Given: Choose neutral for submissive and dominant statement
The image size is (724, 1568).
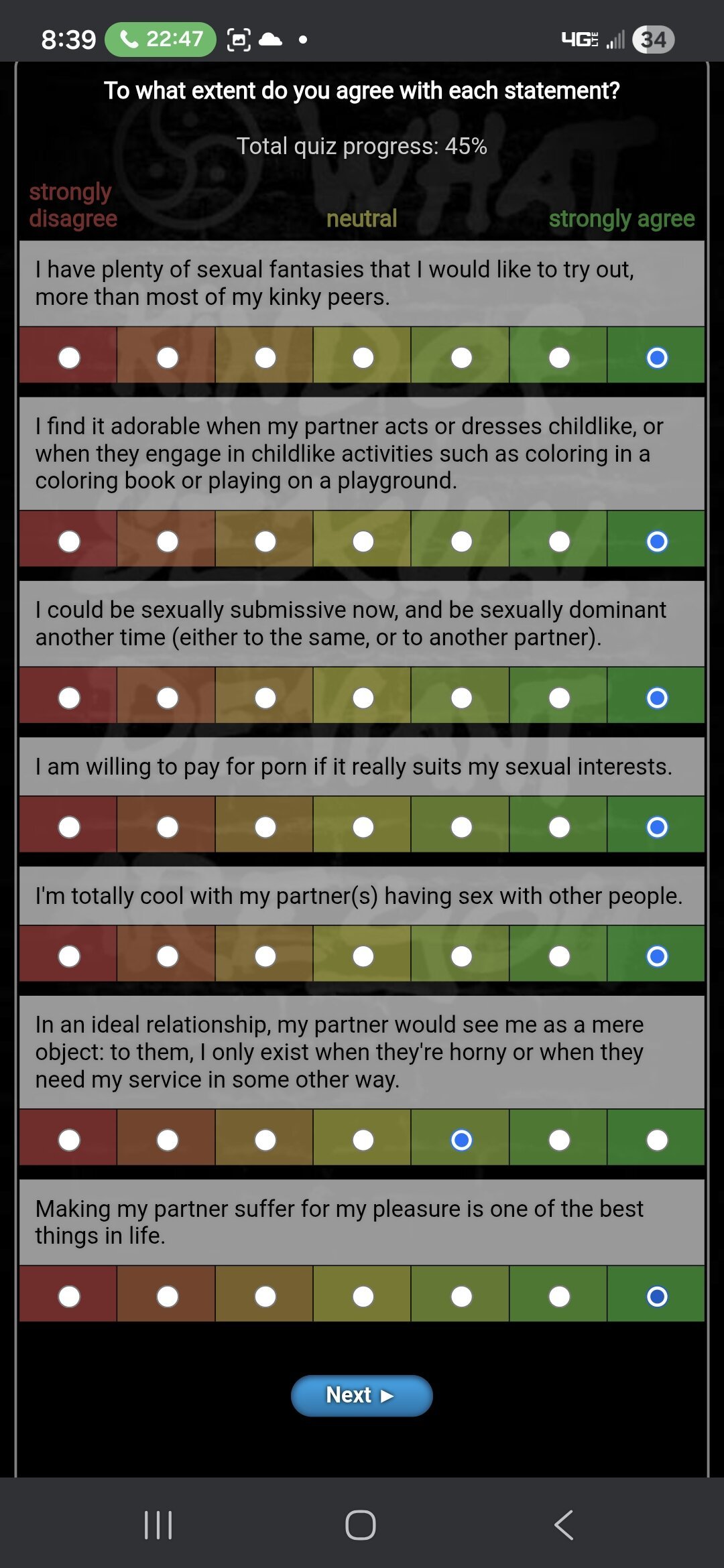Looking at the screenshot, I should pos(363,698).
